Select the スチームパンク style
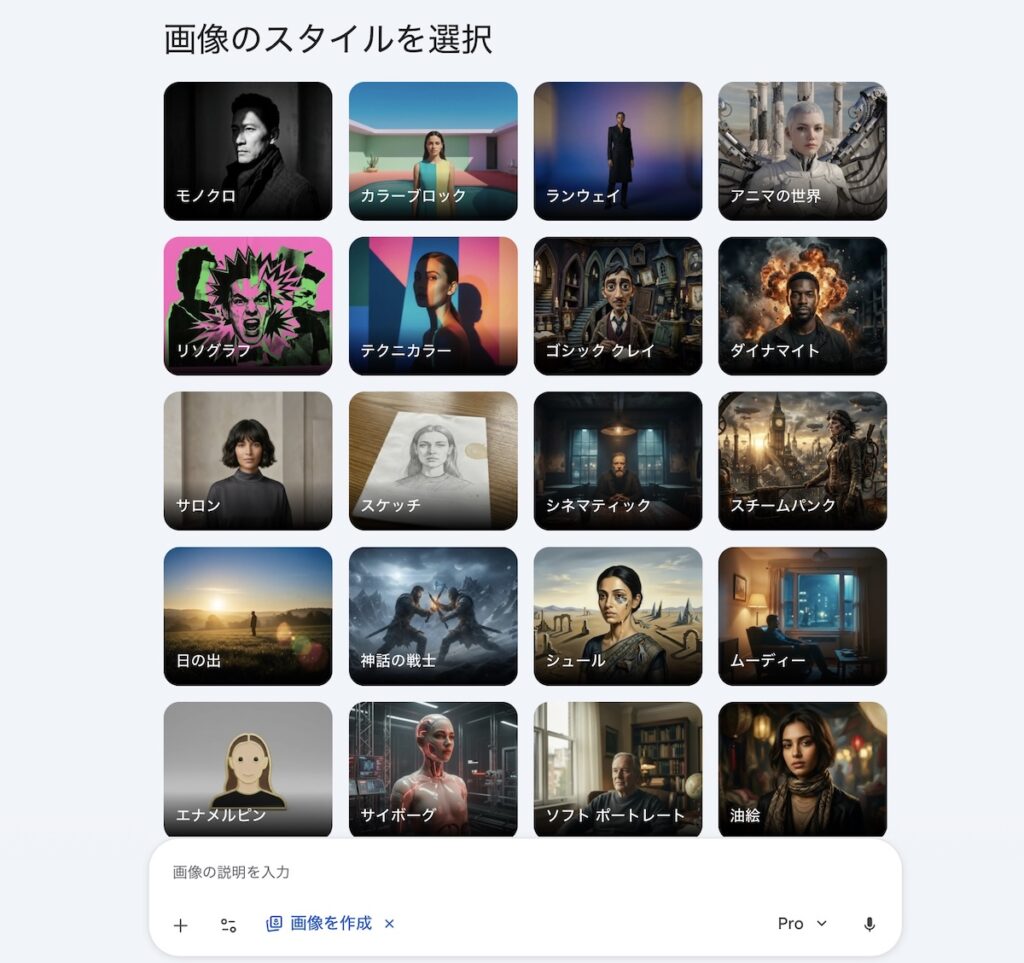The width and height of the screenshot is (1024, 963). coord(802,461)
